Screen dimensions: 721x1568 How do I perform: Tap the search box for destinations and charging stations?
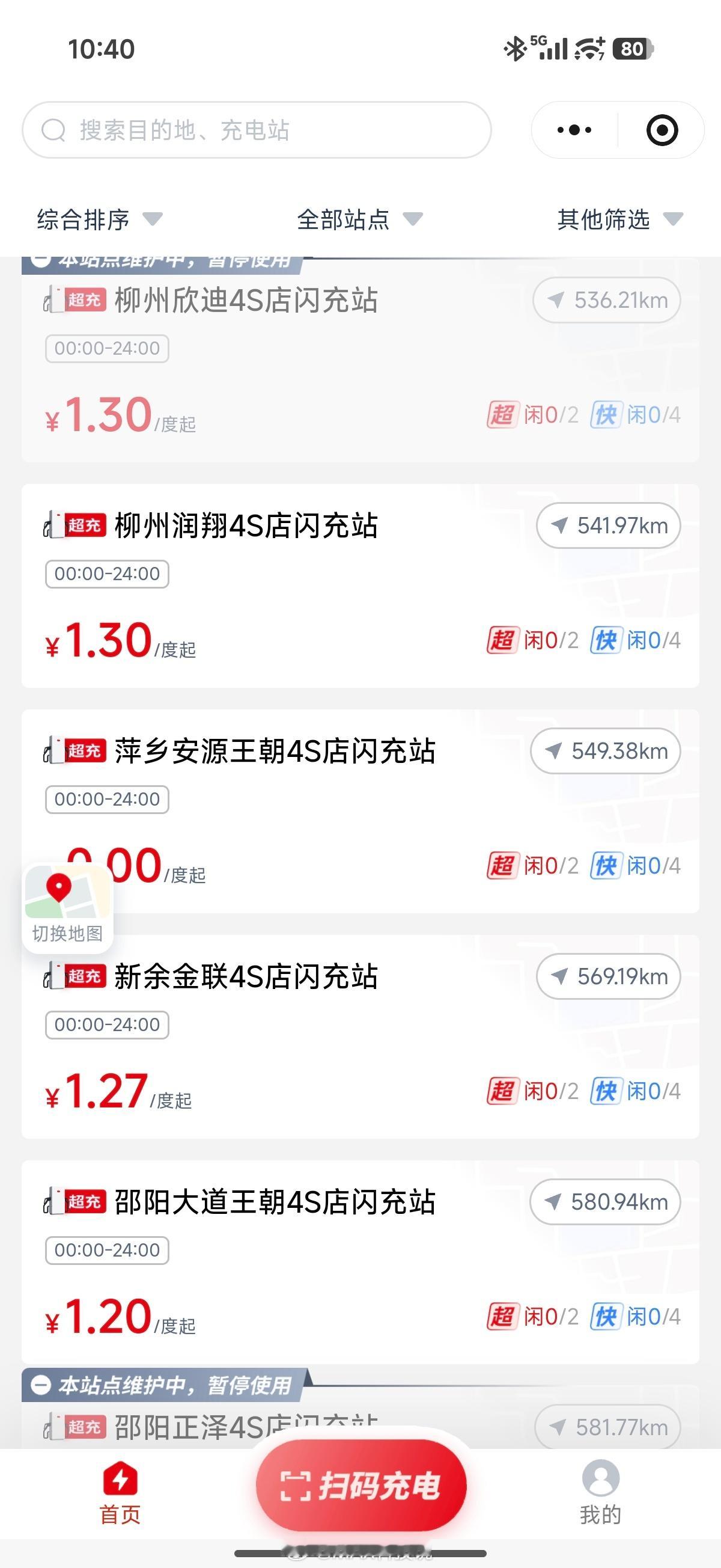point(255,130)
